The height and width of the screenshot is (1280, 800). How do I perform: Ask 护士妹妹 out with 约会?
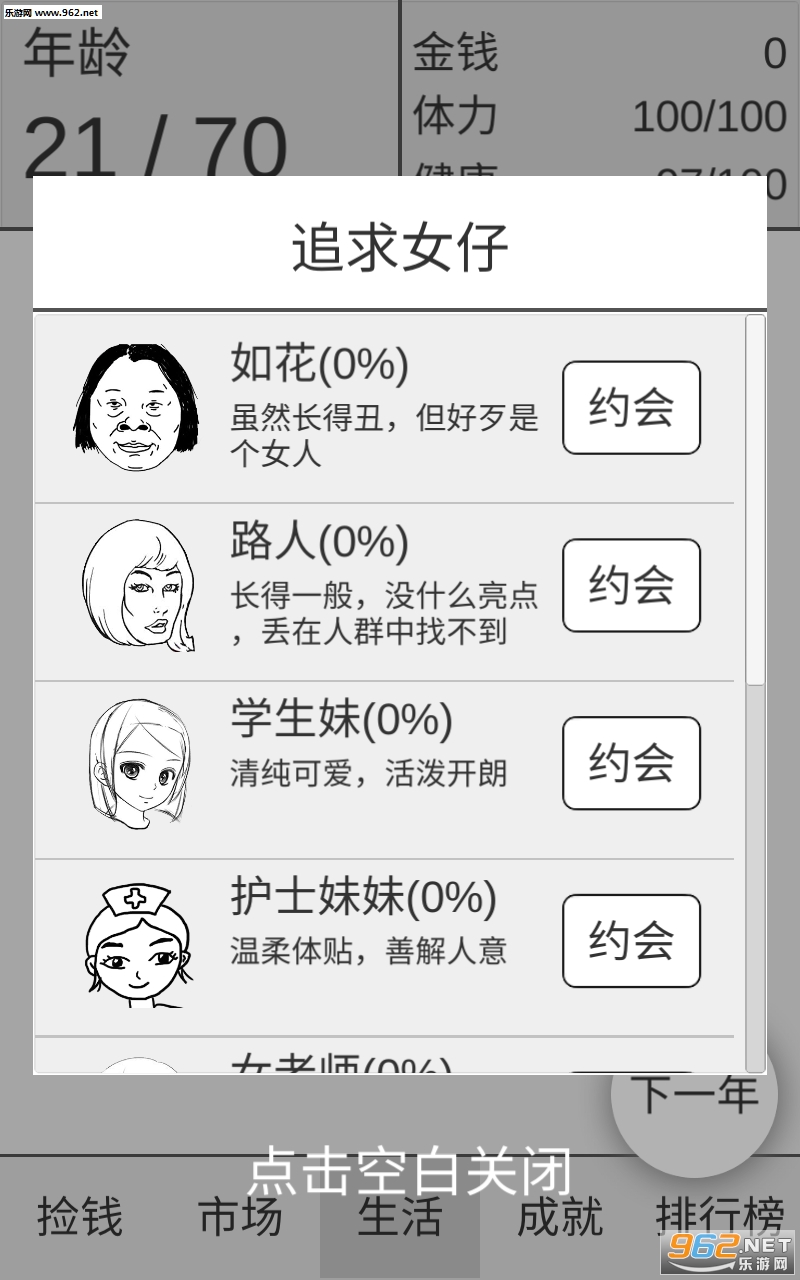[x=631, y=941]
